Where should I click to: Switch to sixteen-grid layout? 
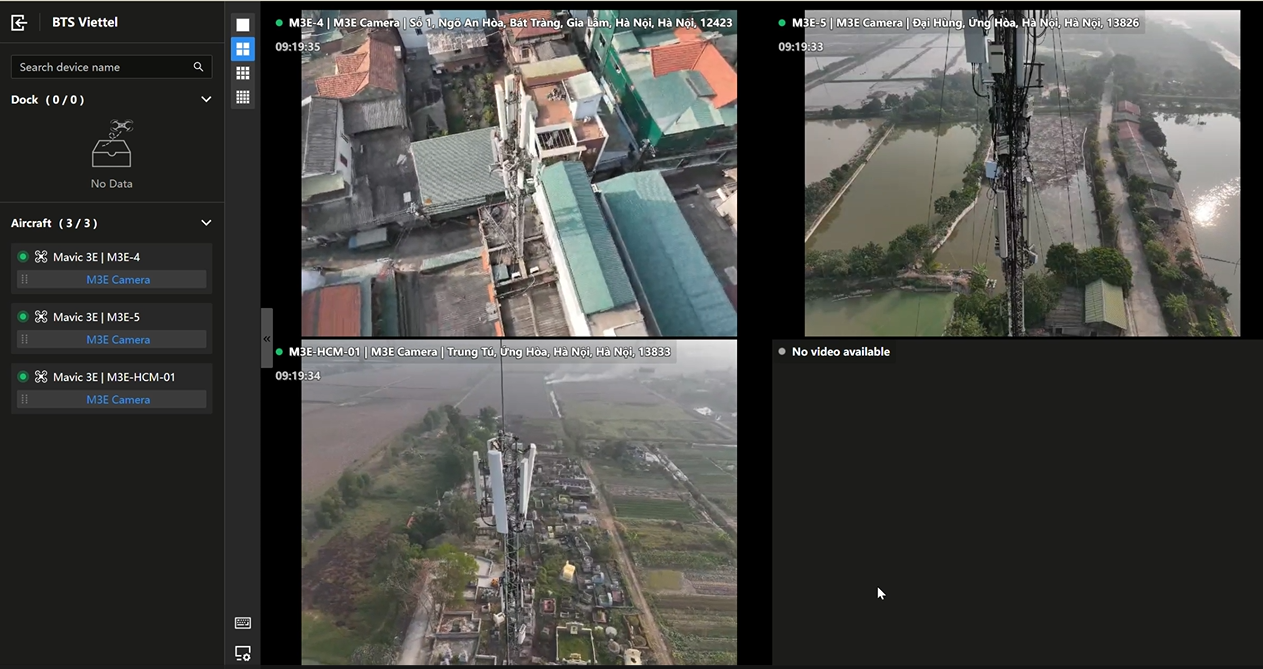point(243,97)
